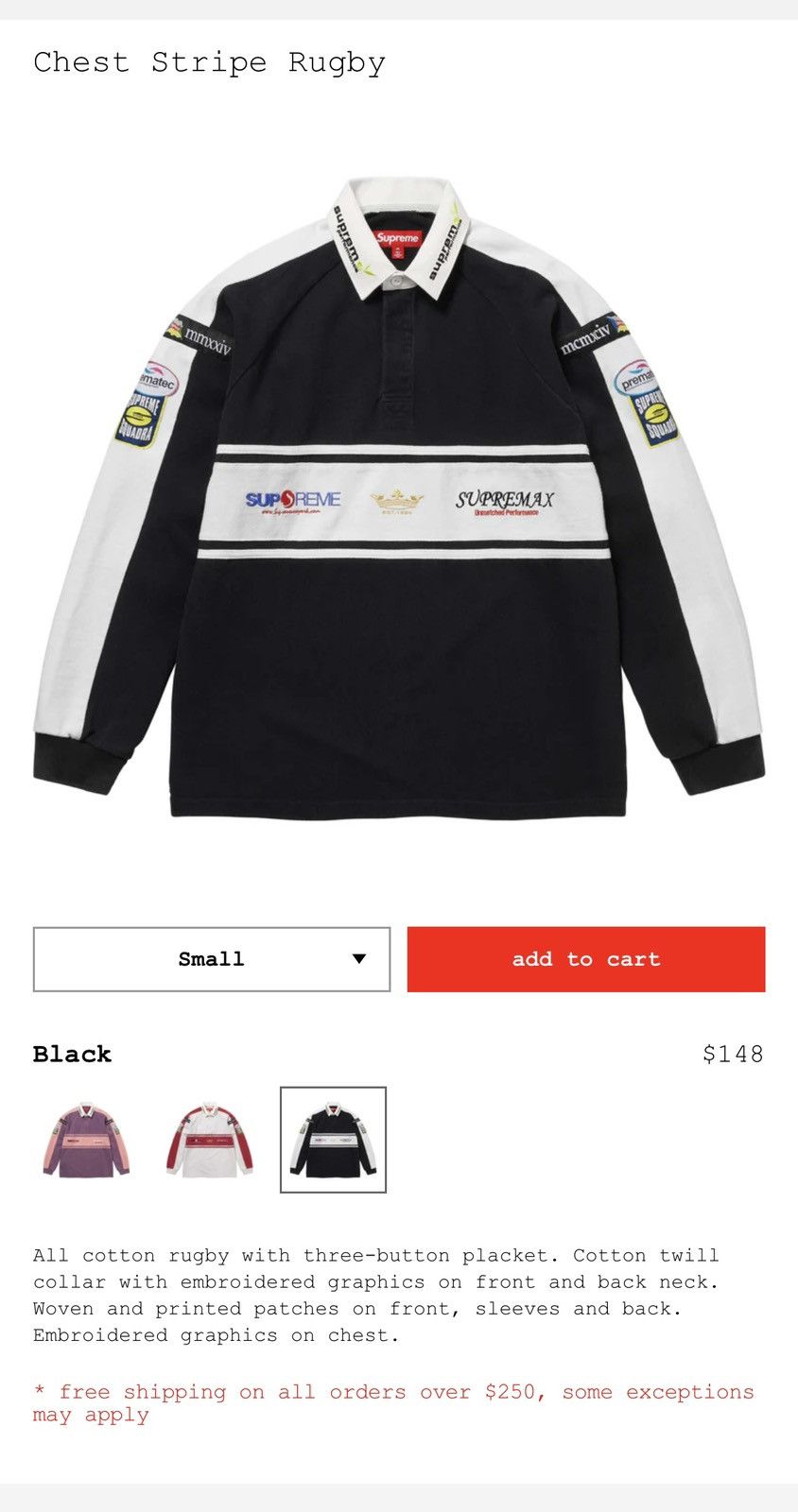Select the white and red colorway thumbnail

coord(210,1140)
